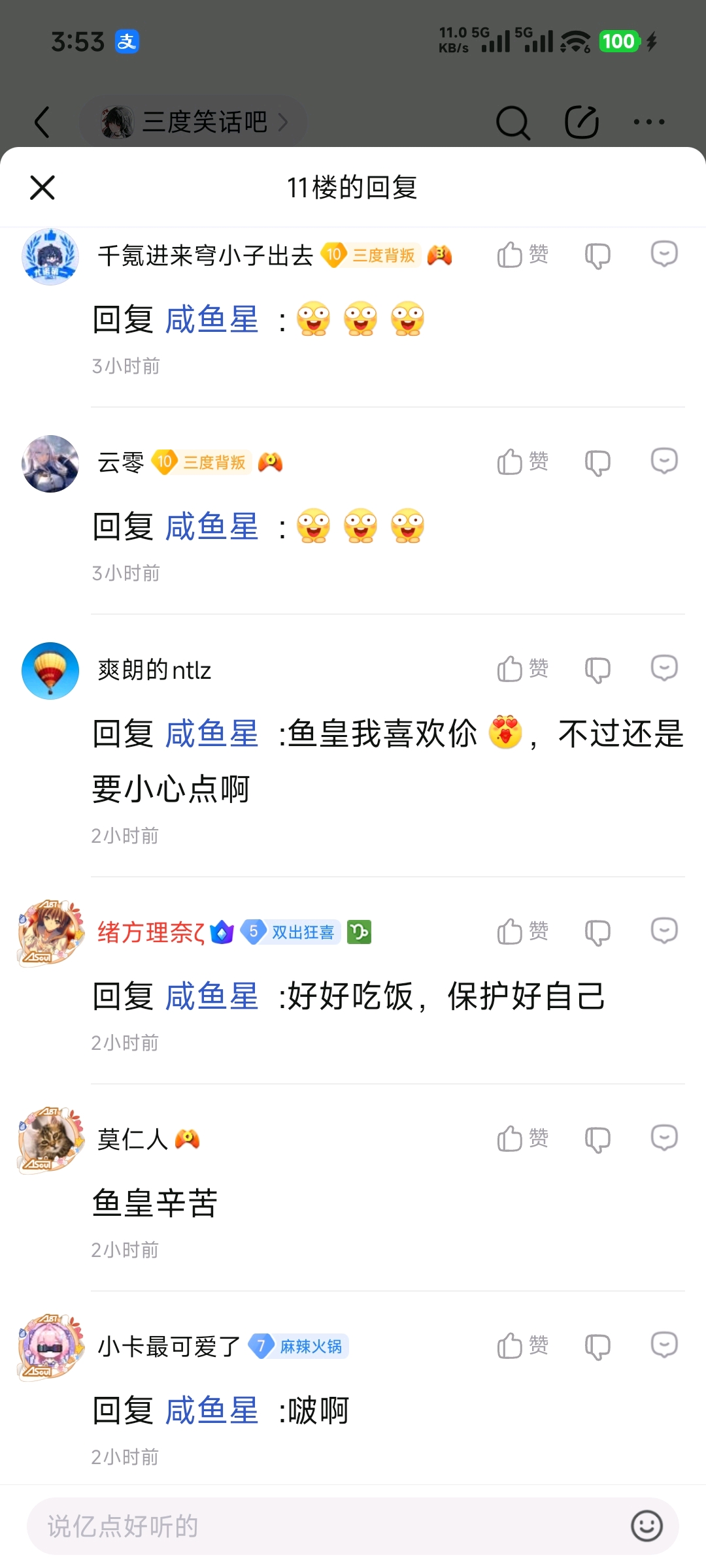Reply to 小卡最可爱了's comment
The image size is (706, 1568).
664,1345
